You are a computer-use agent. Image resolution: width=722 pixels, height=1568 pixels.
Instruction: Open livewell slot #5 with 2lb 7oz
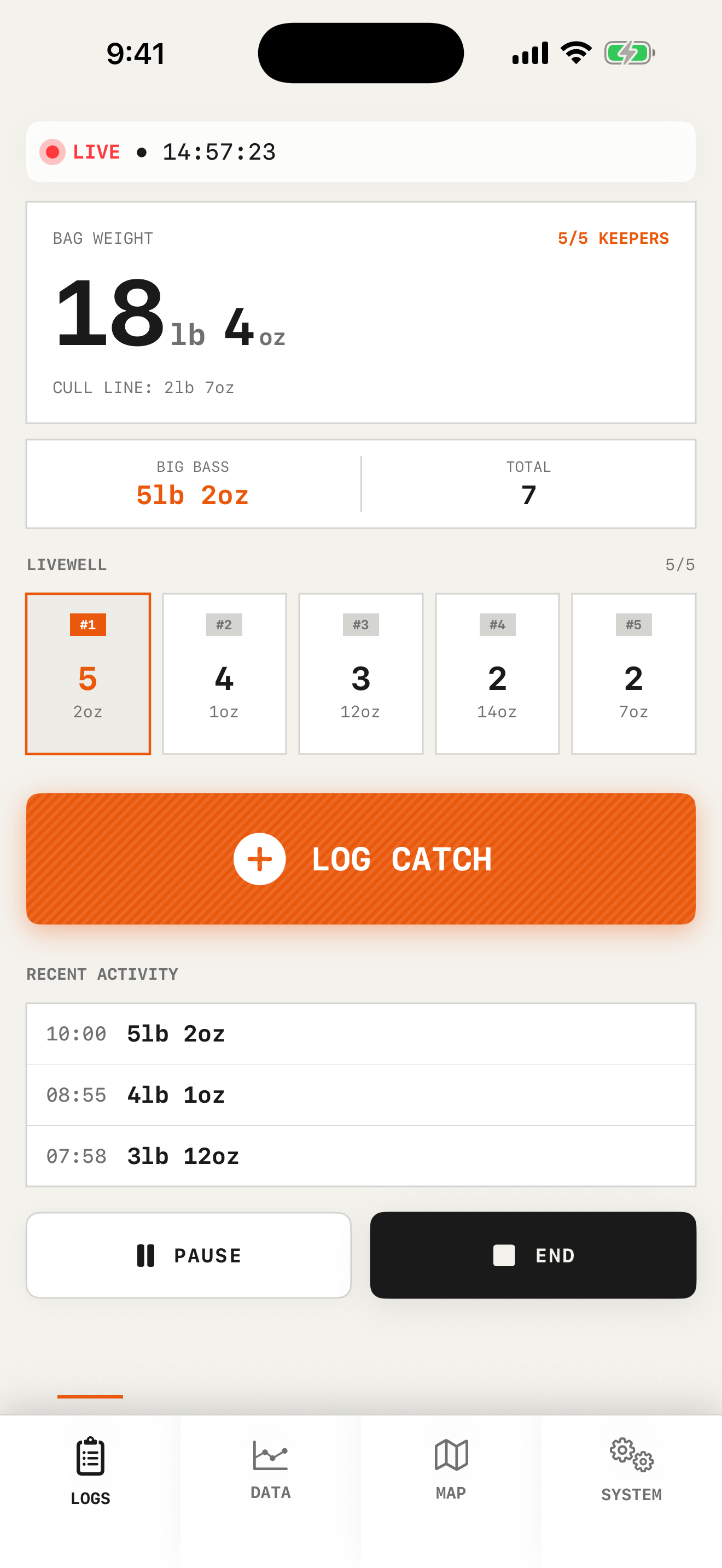click(x=633, y=673)
